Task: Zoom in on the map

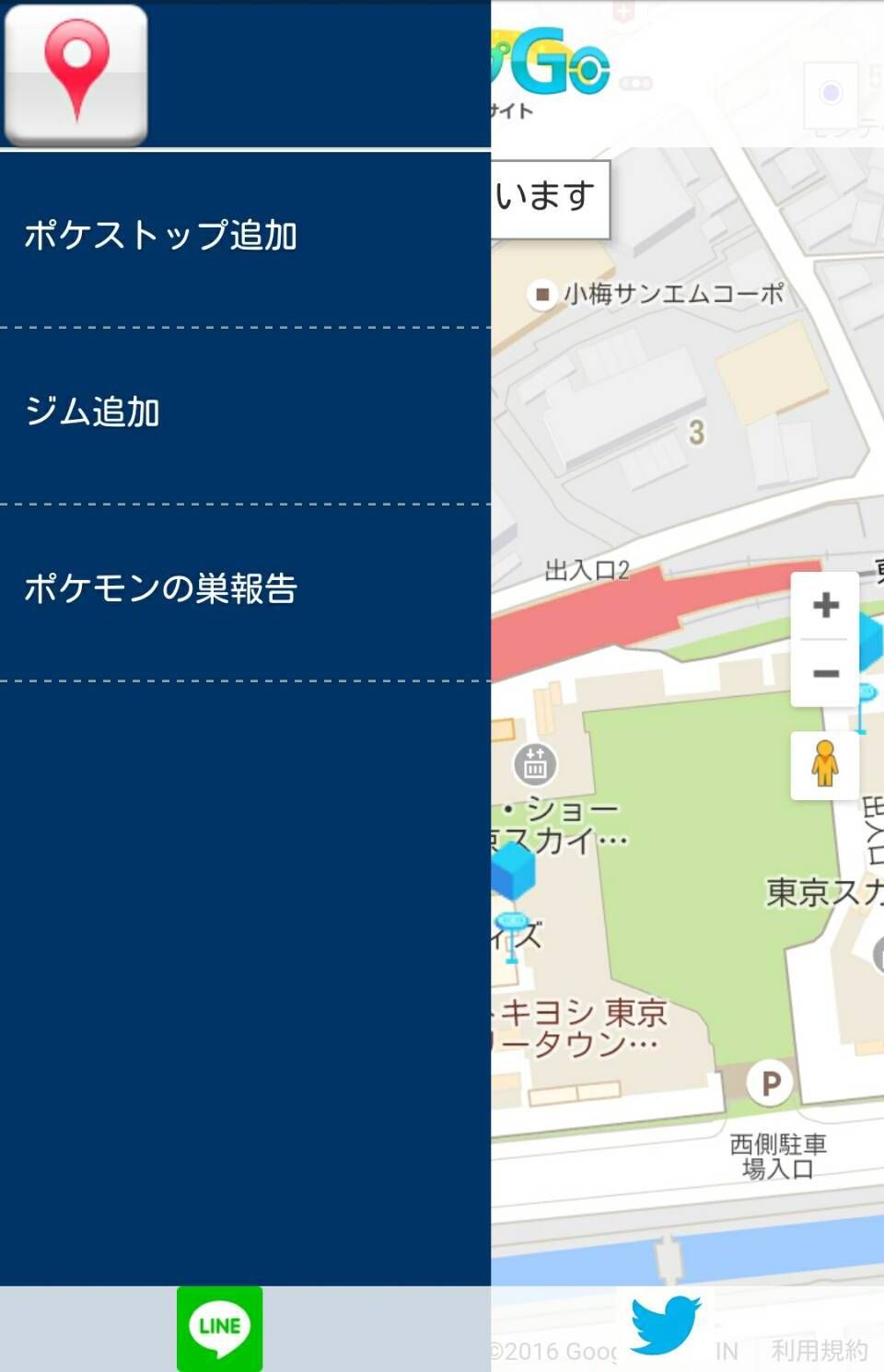Action: click(x=825, y=605)
